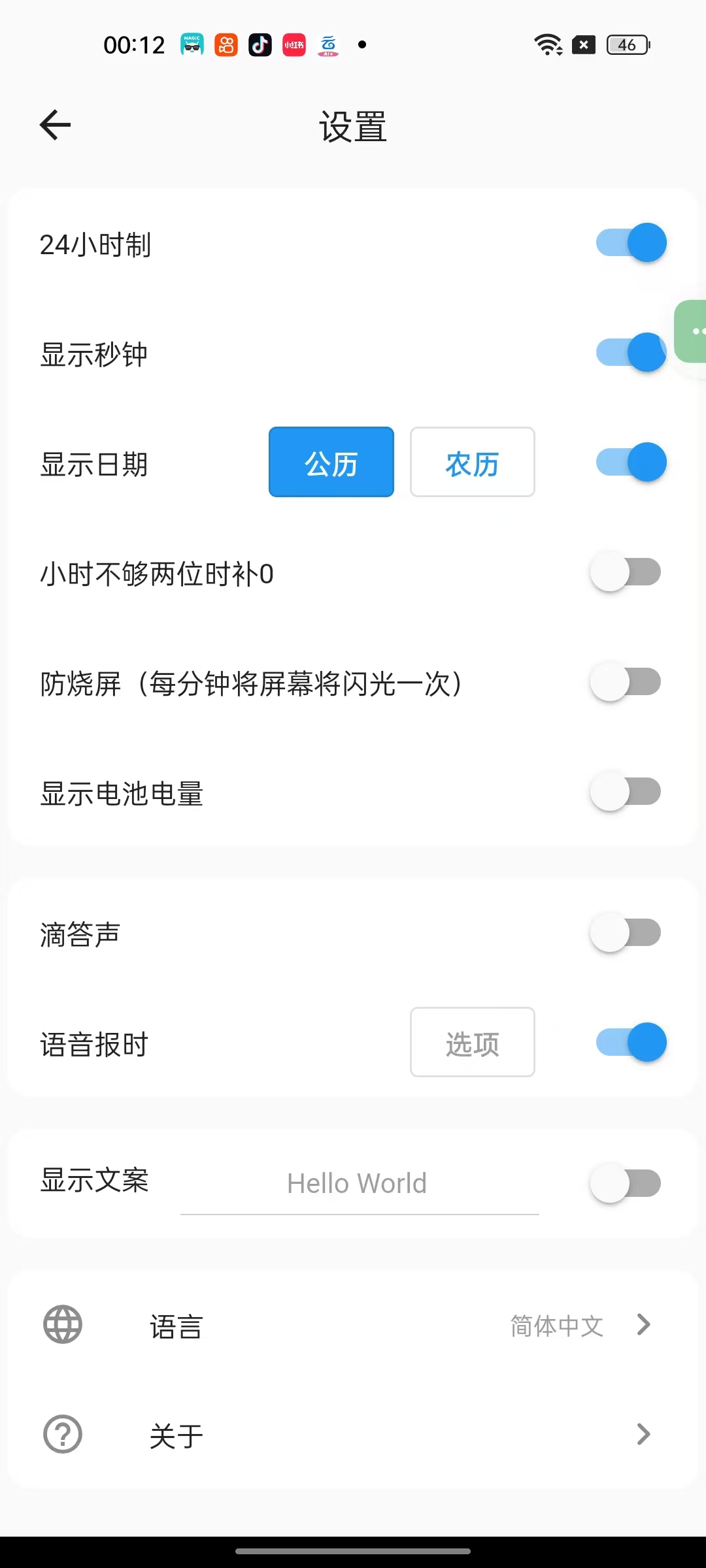
Task: Open the 关于 about page
Action: click(353, 1435)
